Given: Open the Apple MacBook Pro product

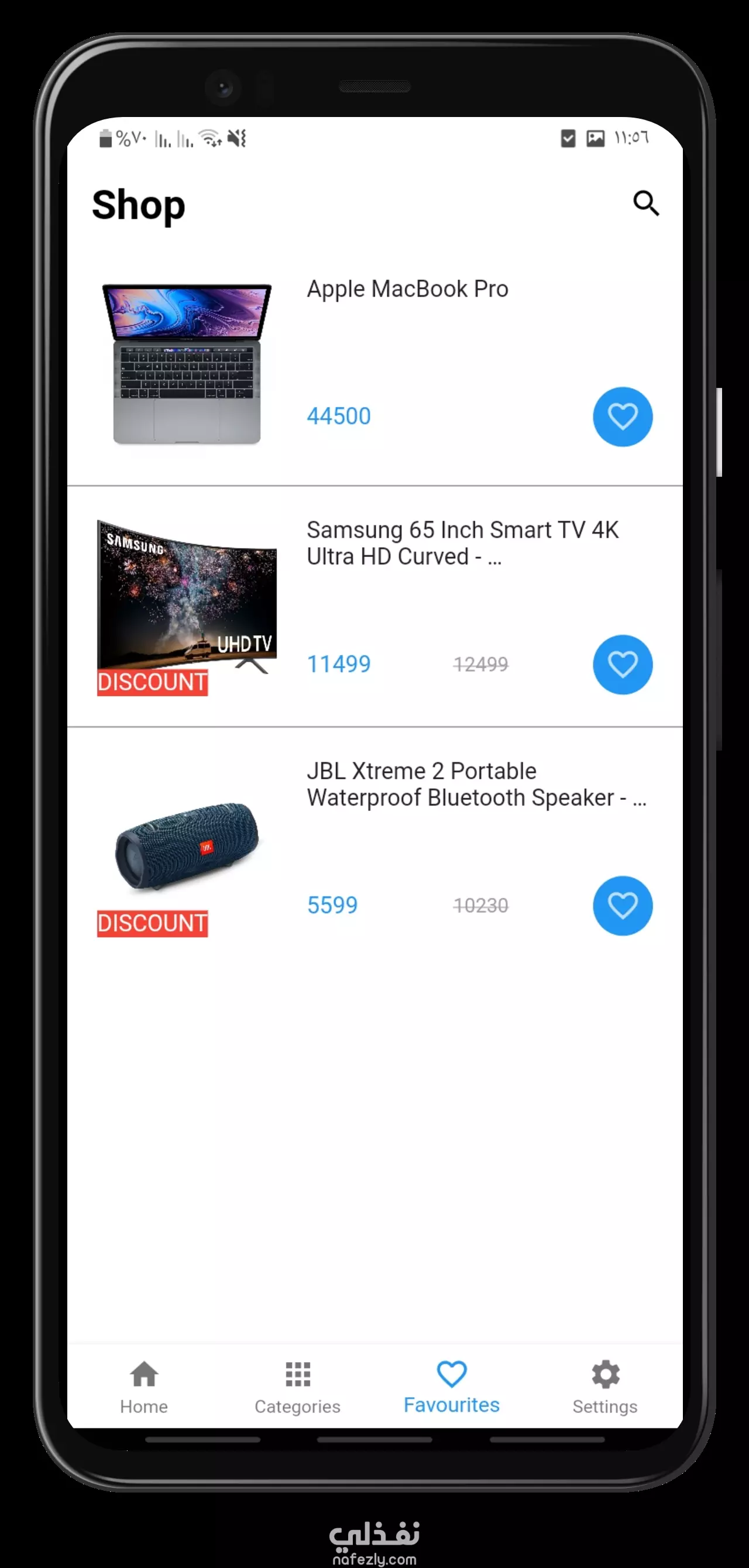Looking at the screenshot, I should (374, 365).
